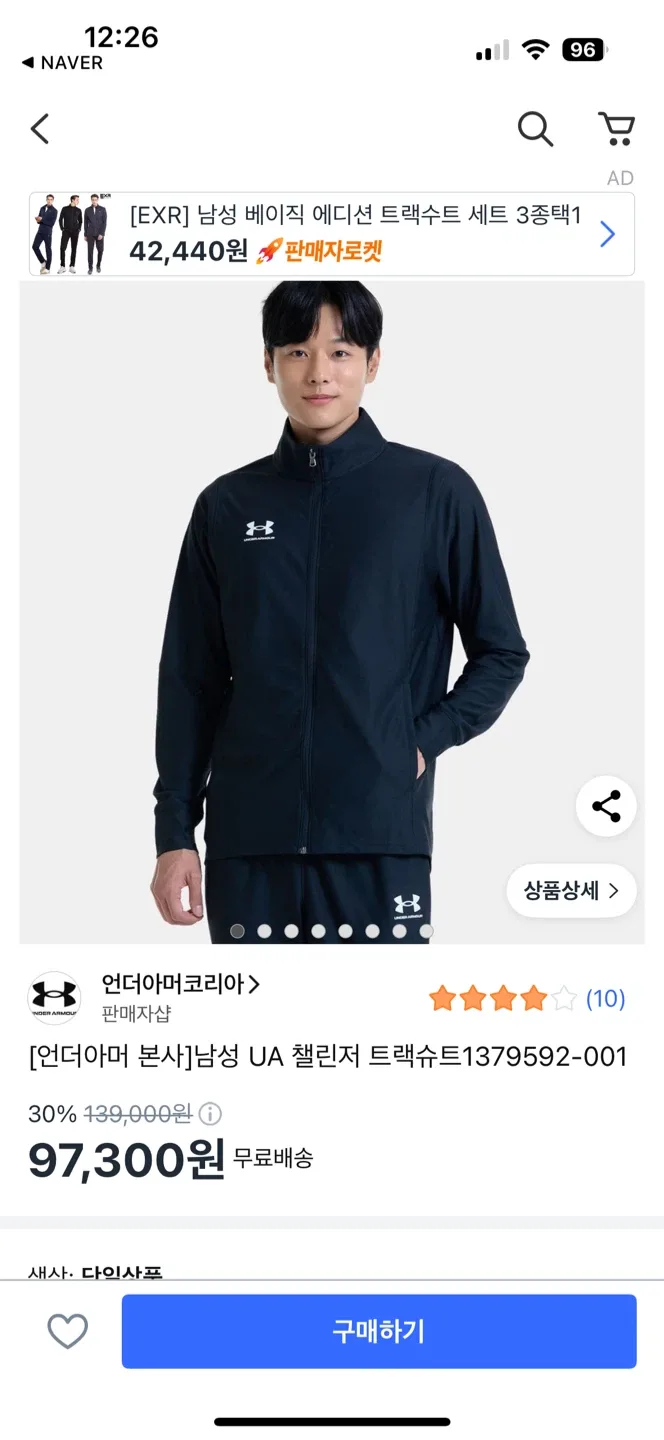Image resolution: width=664 pixels, height=1440 pixels.
Task: Add product to wishlist with heart
Action: pyautogui.click(x=68, y=1331)
